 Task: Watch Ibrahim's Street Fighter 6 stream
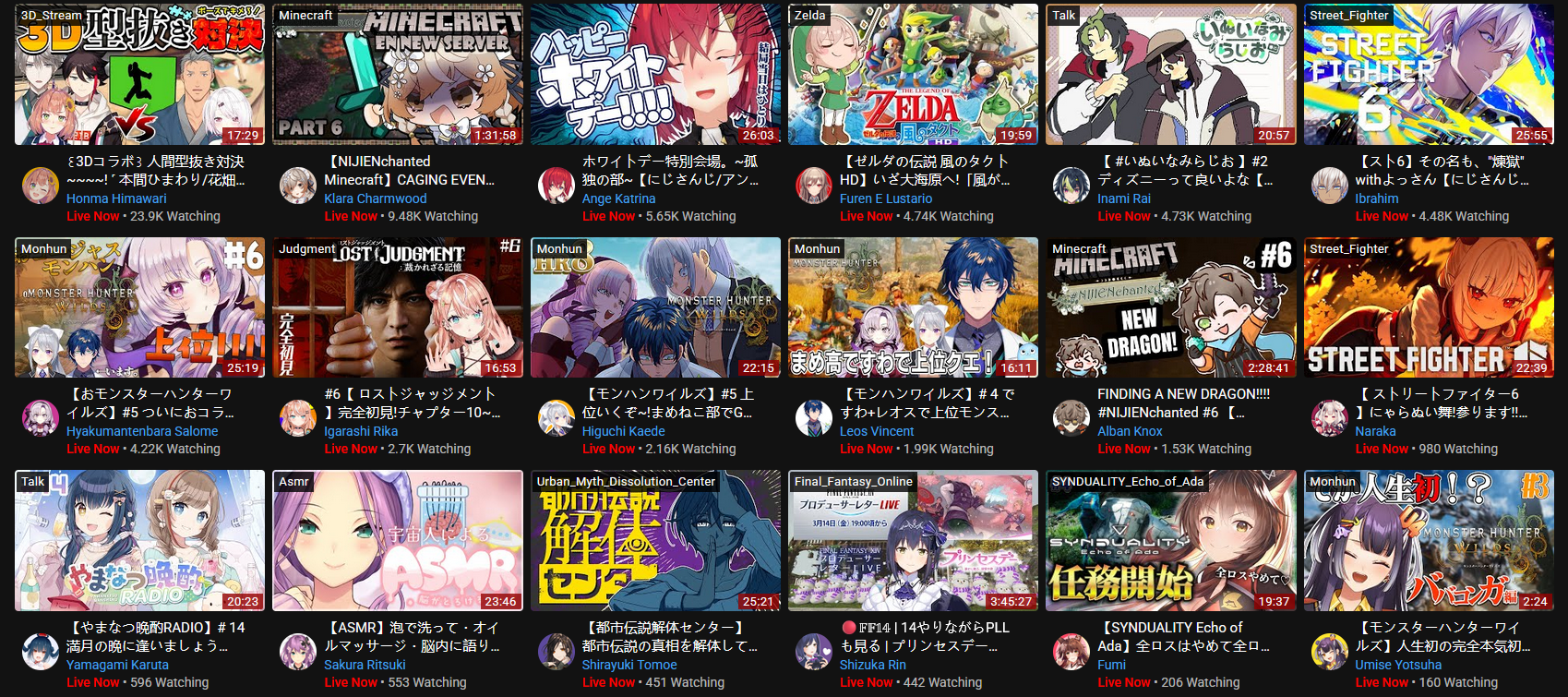coord(1428,75)
